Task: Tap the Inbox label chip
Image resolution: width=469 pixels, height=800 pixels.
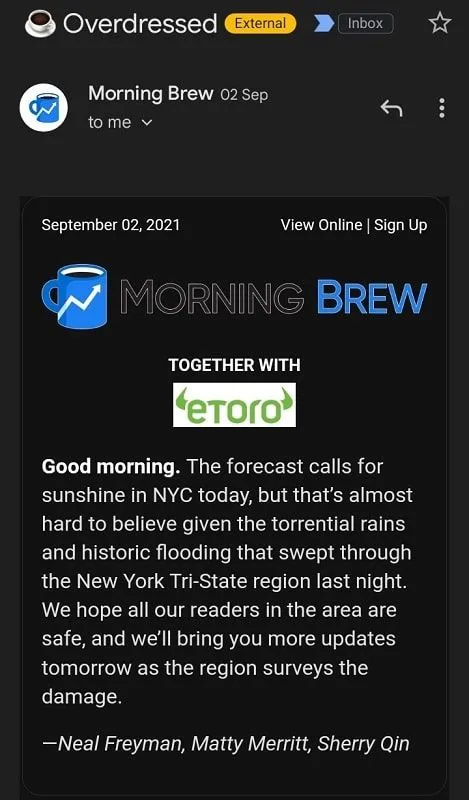Action: (365, 23)
